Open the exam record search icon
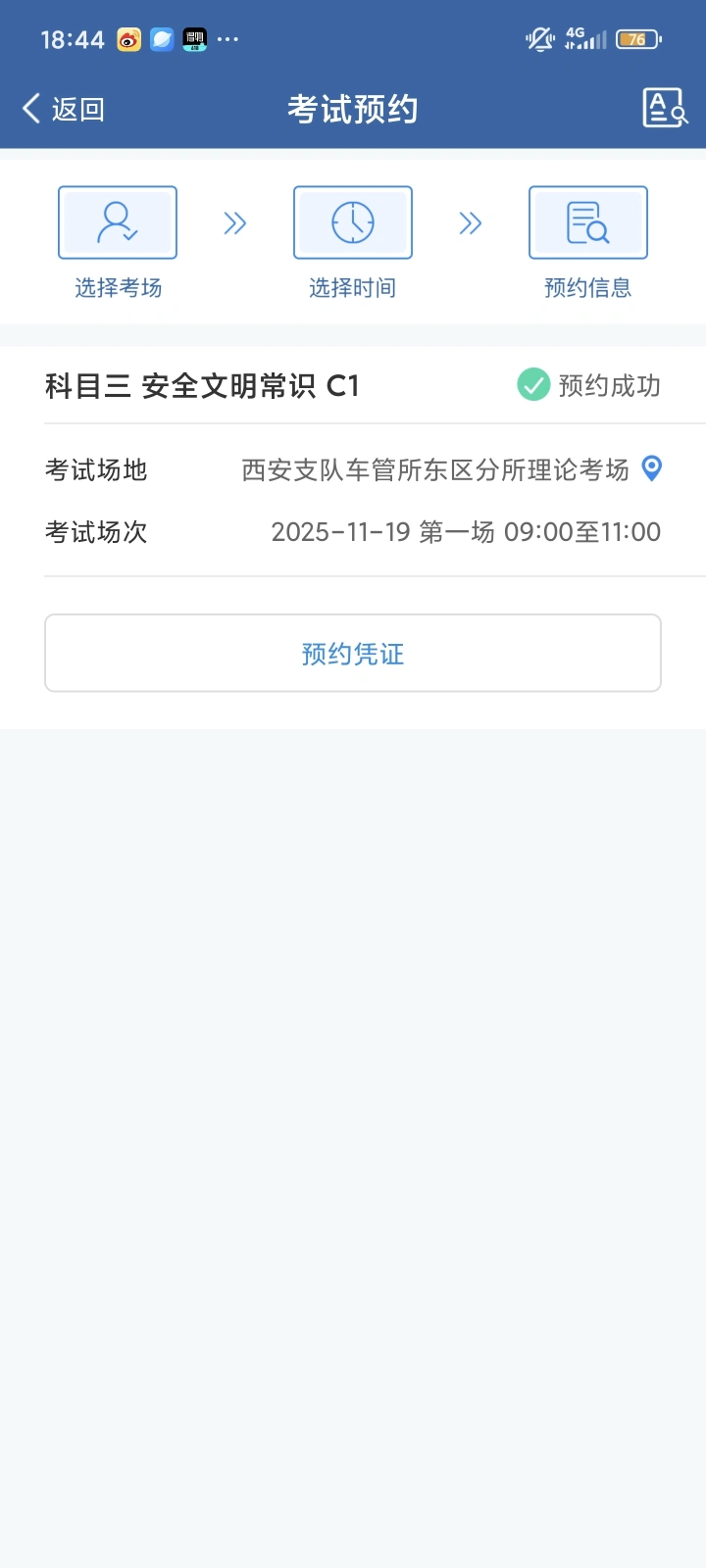 [664, 108]
